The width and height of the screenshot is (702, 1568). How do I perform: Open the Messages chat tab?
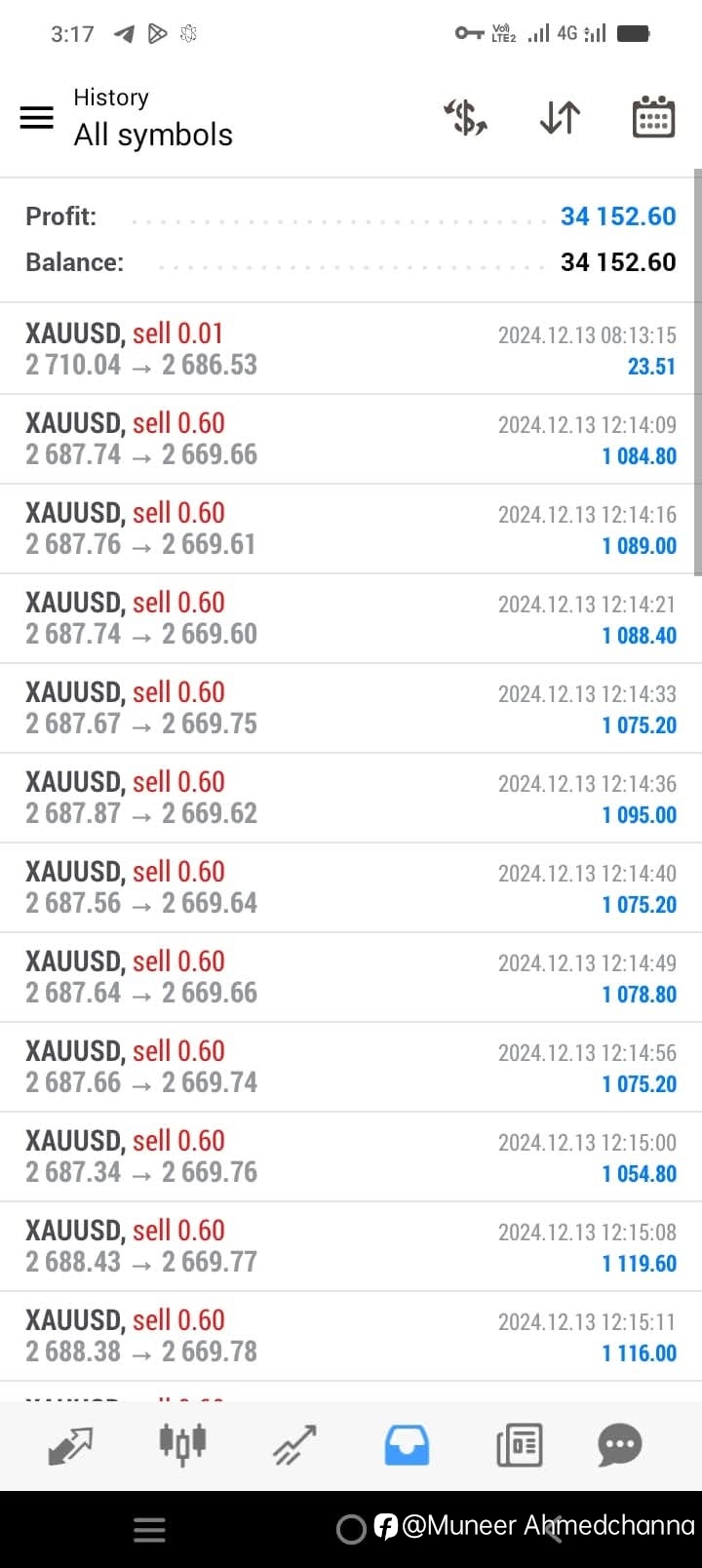[620, 1445]
